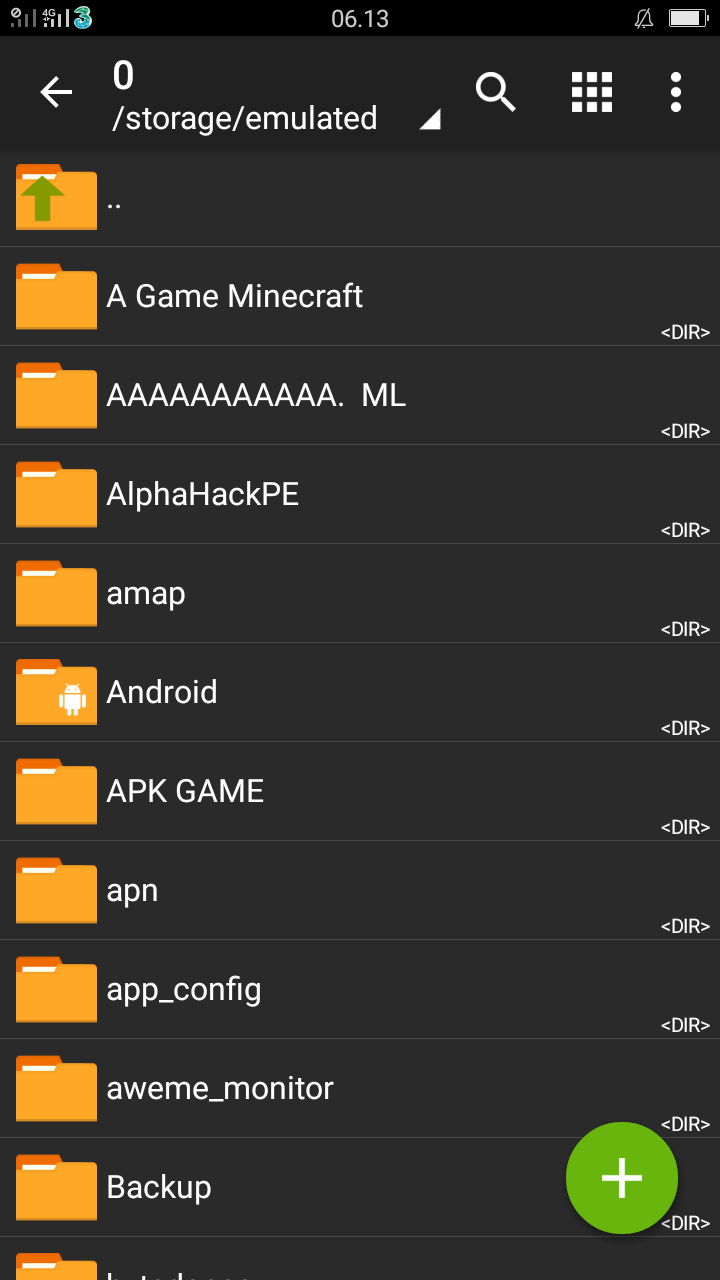The image size is (720, 1280).
Task: Open the apn folder
Action: (360, 890)
